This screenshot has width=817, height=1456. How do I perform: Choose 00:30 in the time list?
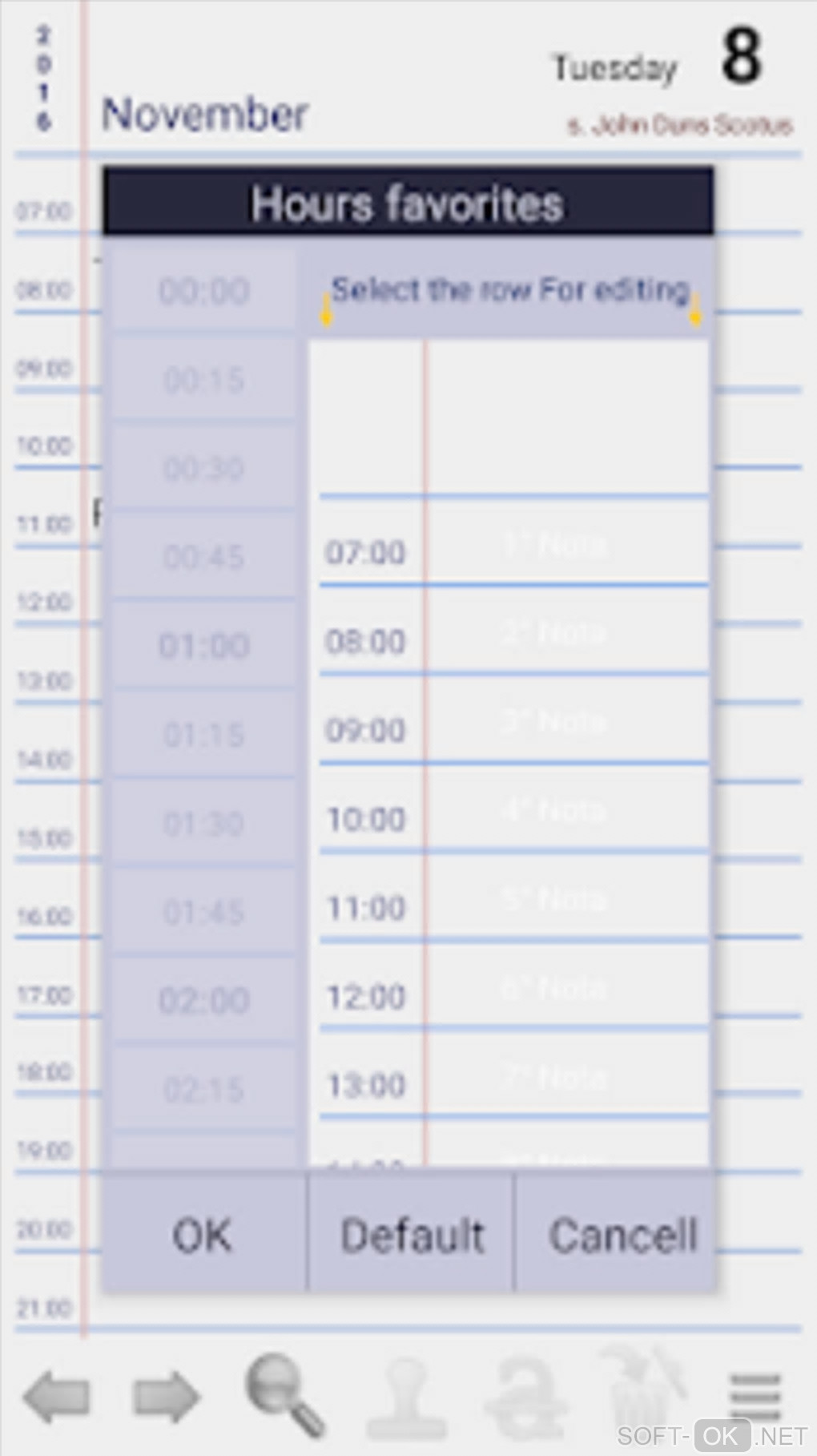[203, 468]
